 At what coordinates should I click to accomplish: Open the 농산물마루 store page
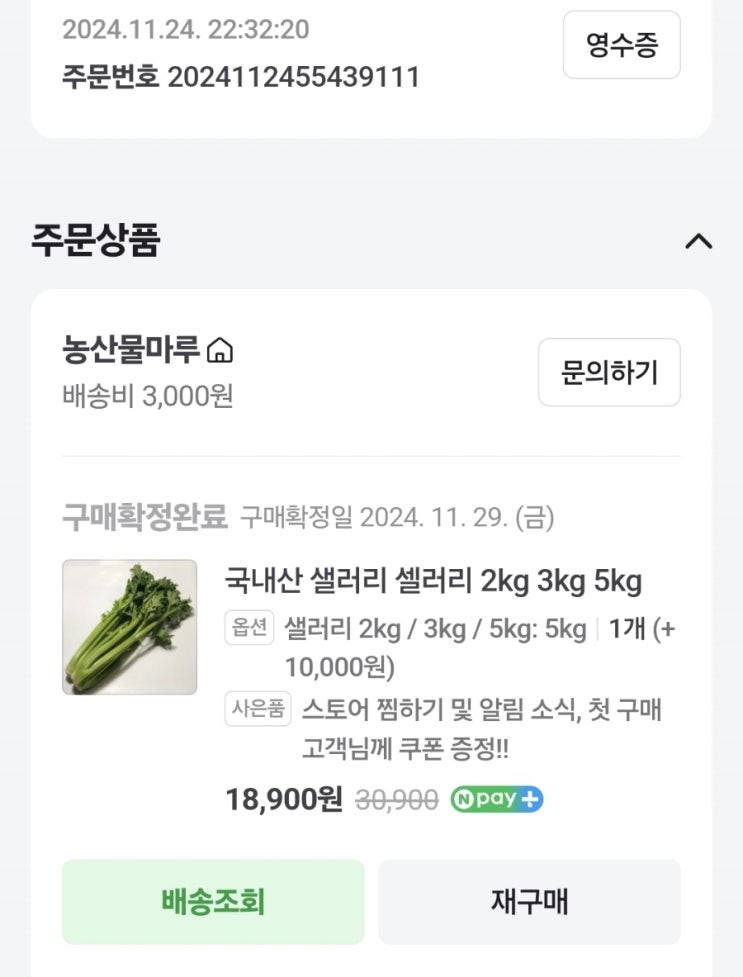(147, 350)
